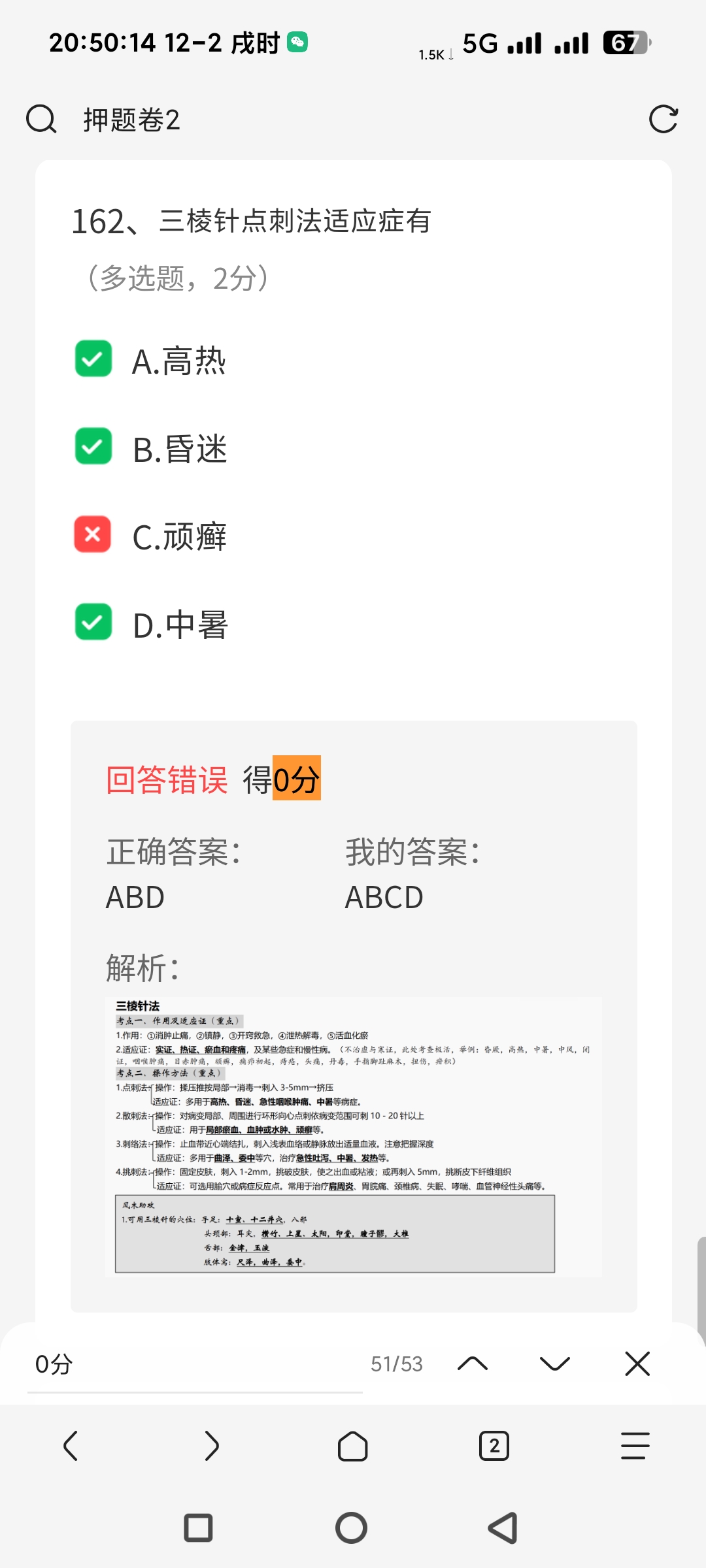Tap the checkbox for A.高热
This screenshot has height=1568, width=706.
point(93,359)
